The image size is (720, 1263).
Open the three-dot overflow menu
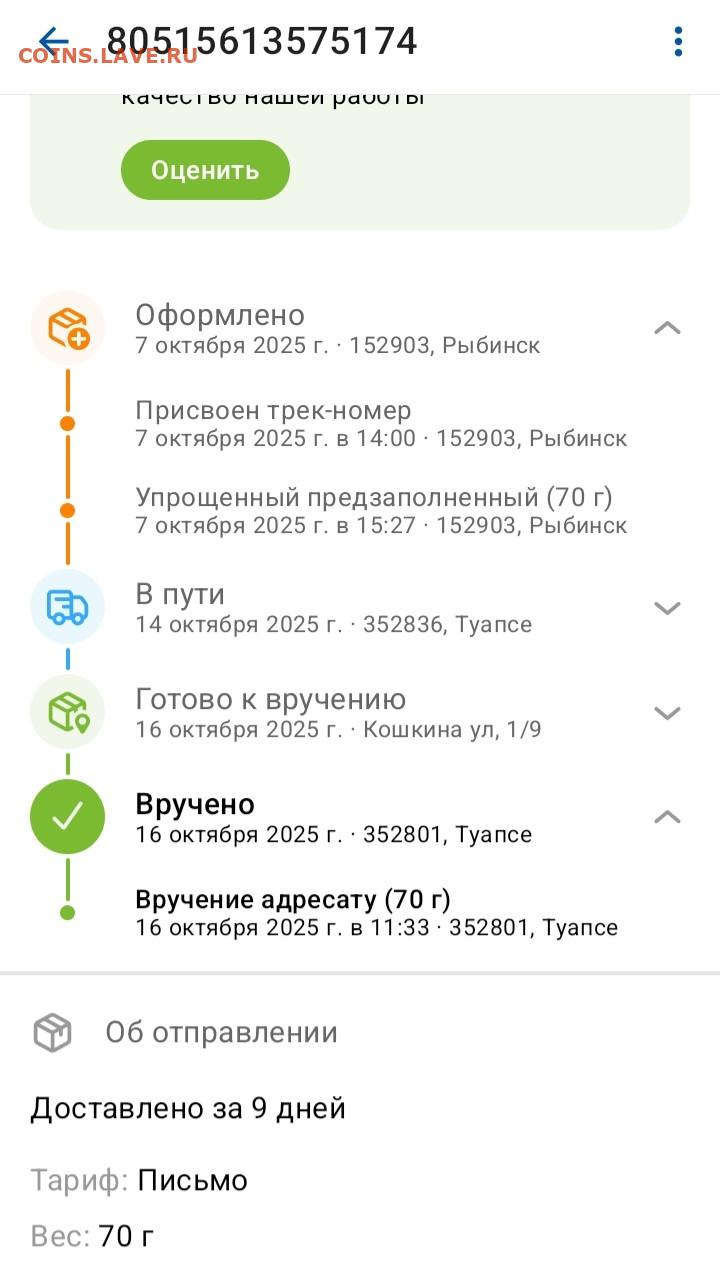tap(678, 42)
